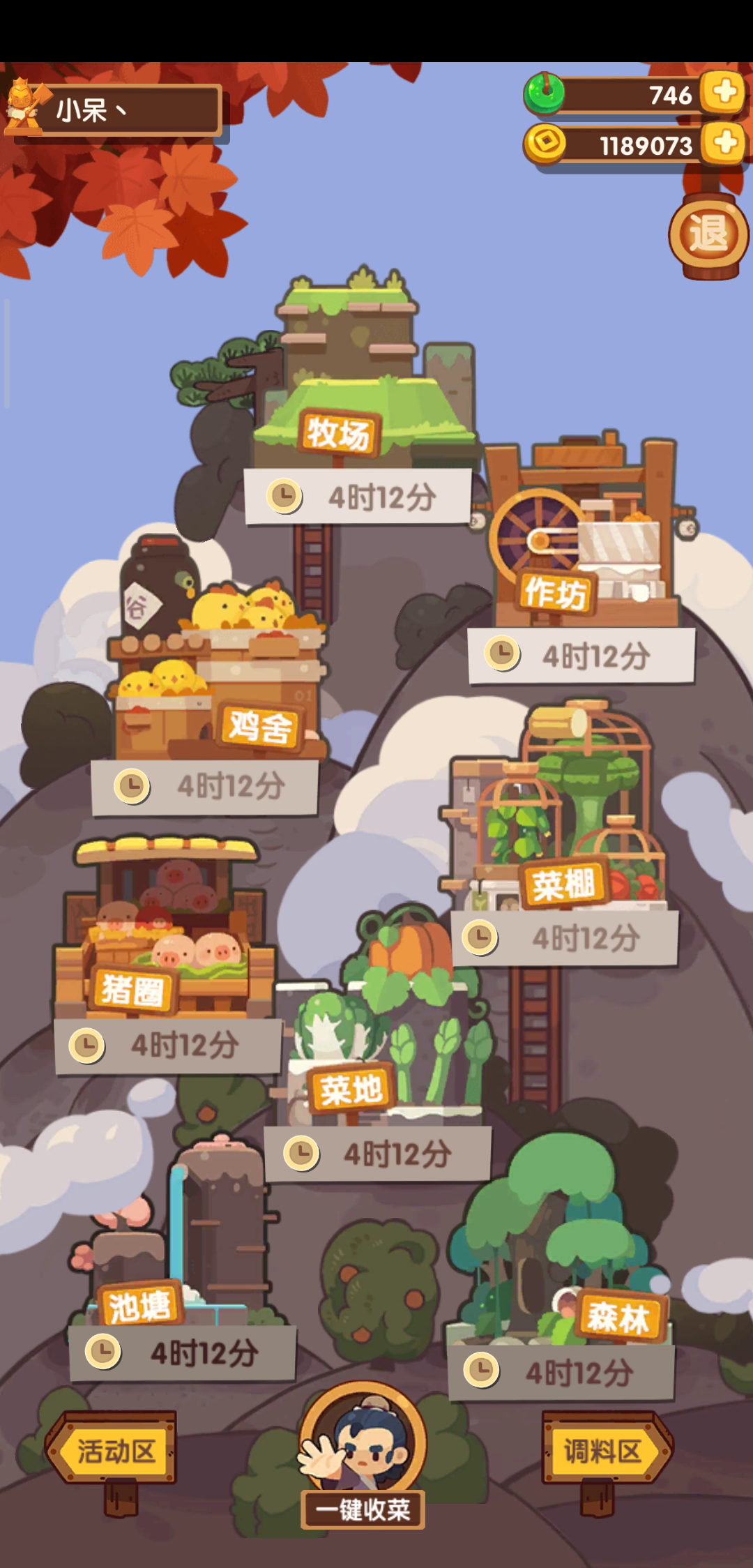This screenshot has height=1568, width=753.
Task: Select the 猪圈 pig pen
Action: 134,989
